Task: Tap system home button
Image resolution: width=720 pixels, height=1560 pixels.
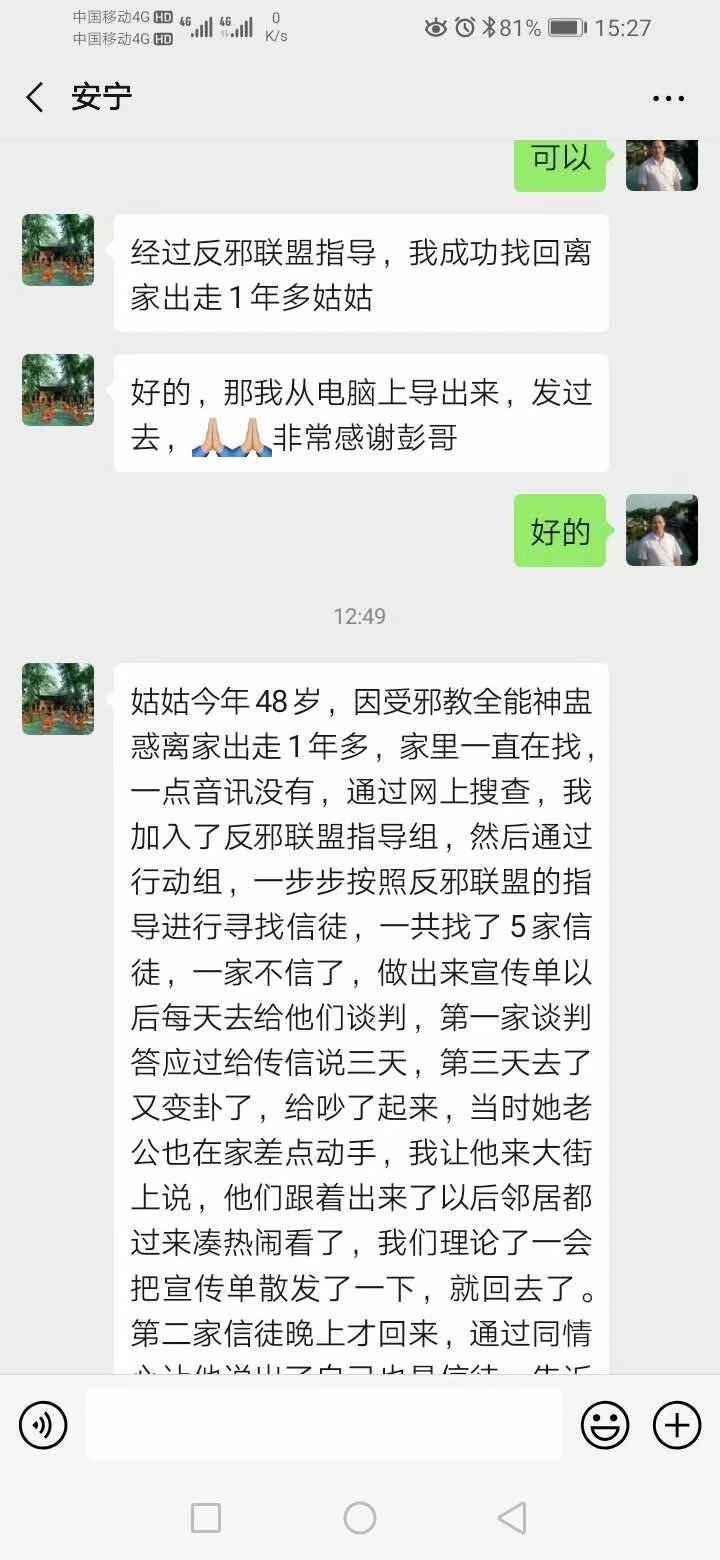Action: 360,1518
